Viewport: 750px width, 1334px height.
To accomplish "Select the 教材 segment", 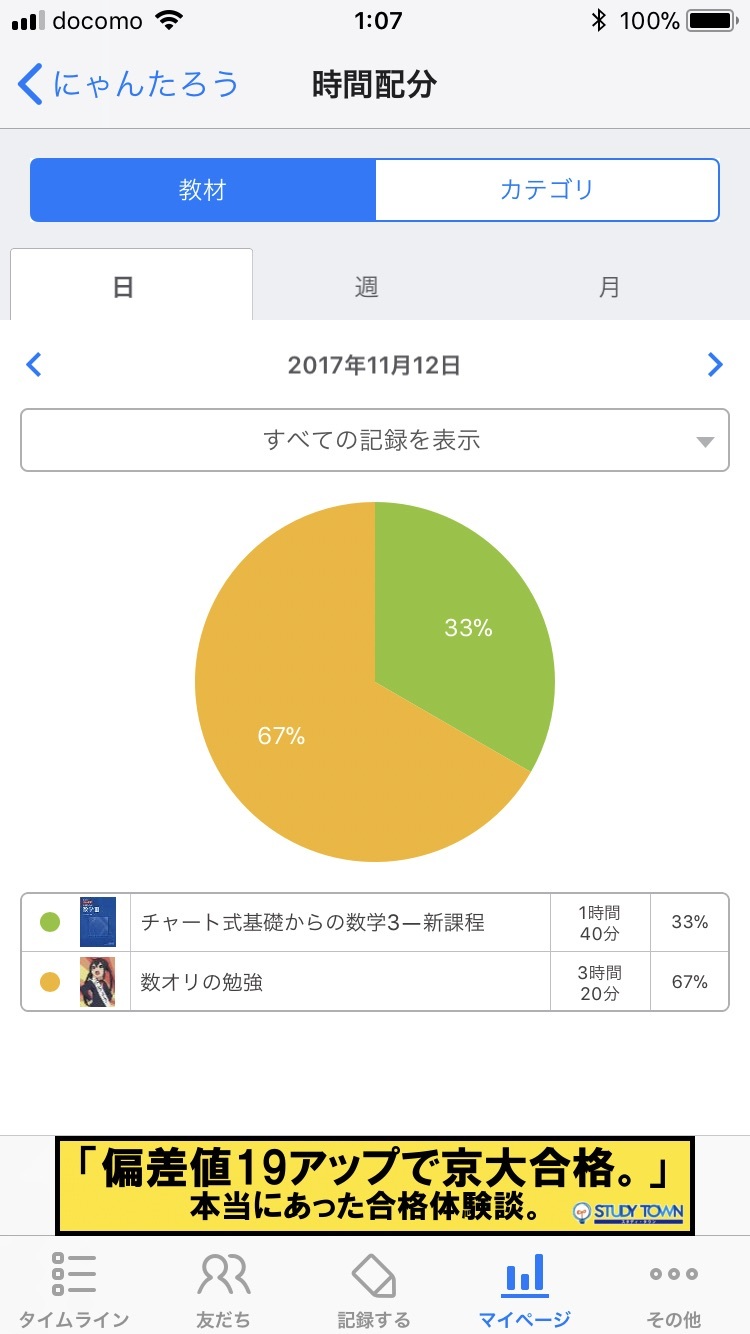I will pos(203,190).
